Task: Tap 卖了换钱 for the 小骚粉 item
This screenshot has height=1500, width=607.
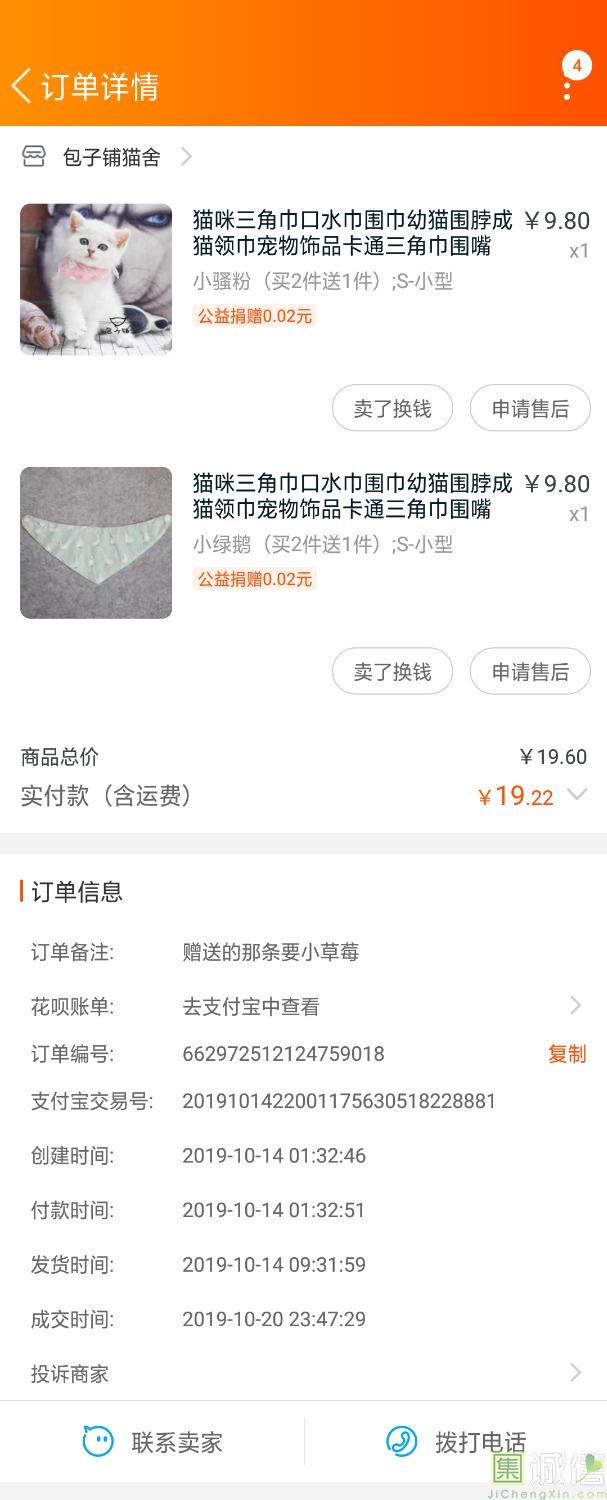Action: click(x=392, y=408)
